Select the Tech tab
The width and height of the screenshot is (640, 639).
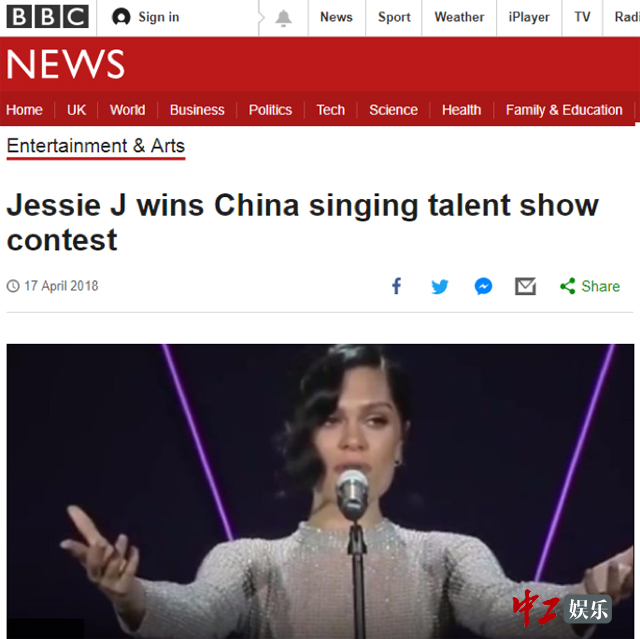(330, 110)
